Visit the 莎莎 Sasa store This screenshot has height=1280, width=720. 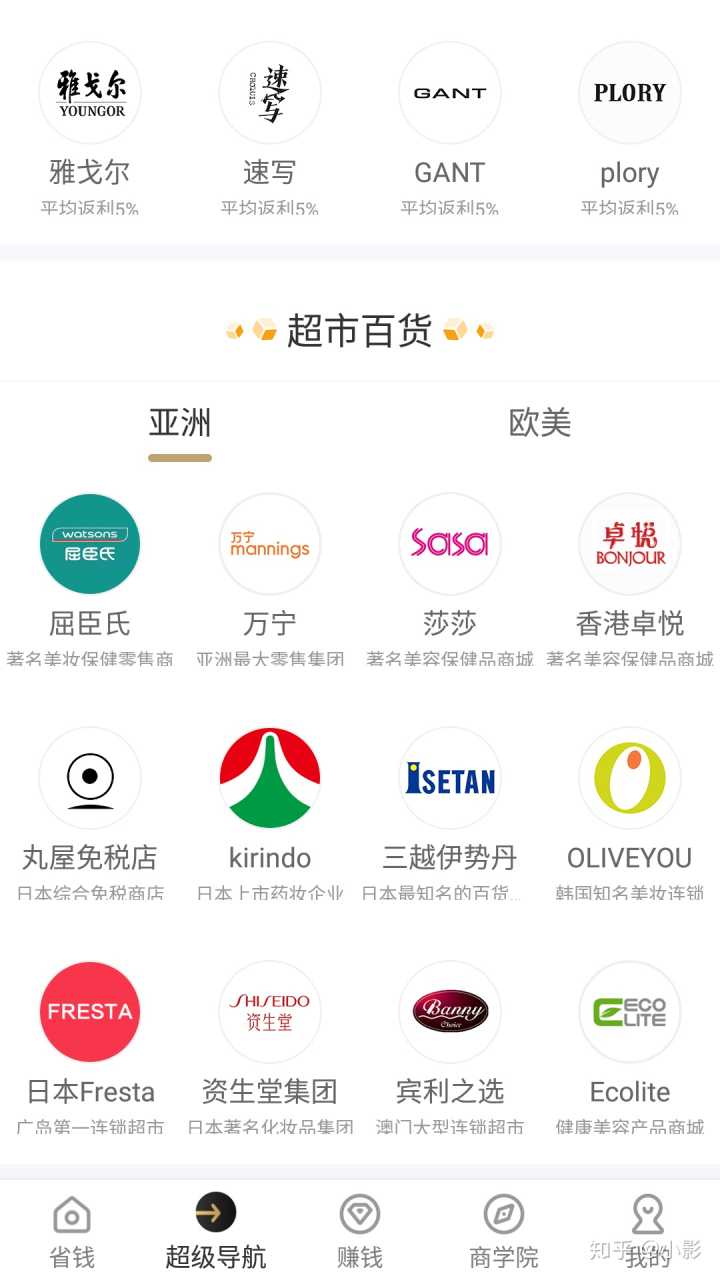[450, 545]
